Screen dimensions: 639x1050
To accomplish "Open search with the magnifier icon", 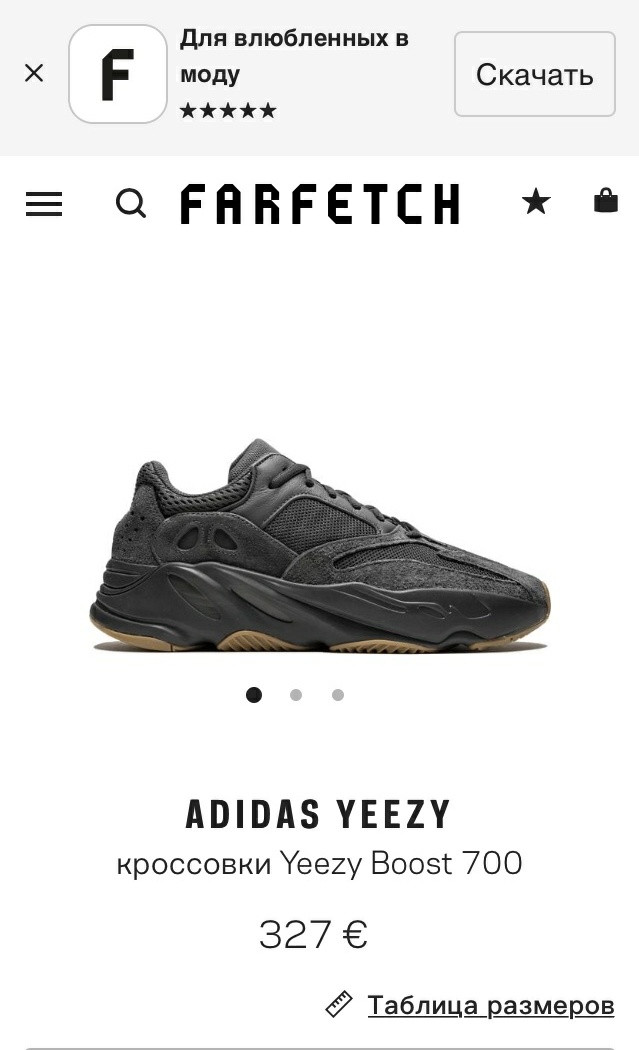I will tap(131, 204).
